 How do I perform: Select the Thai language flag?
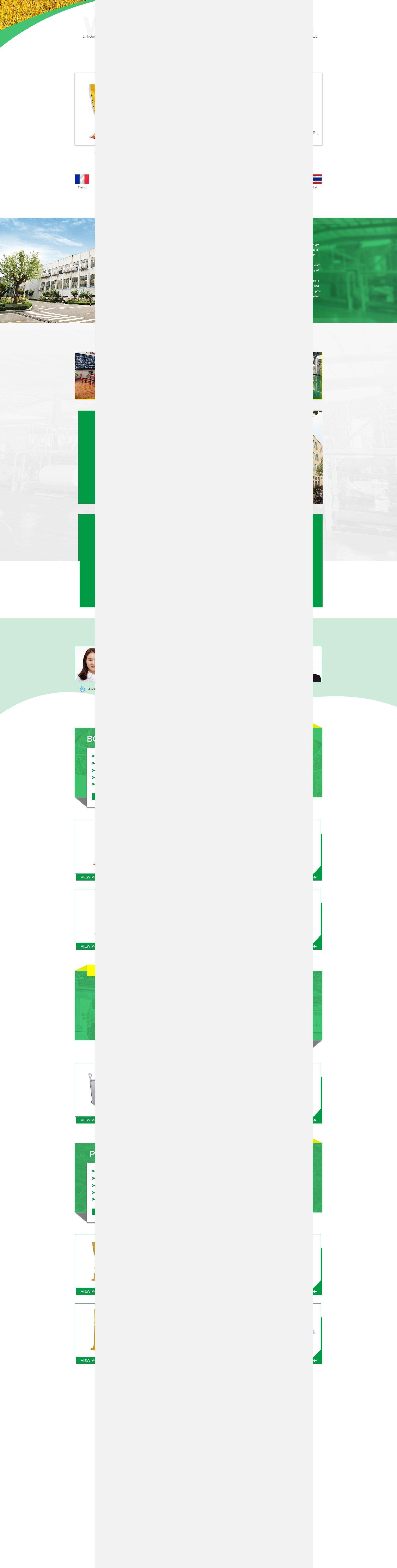point(317,179)
